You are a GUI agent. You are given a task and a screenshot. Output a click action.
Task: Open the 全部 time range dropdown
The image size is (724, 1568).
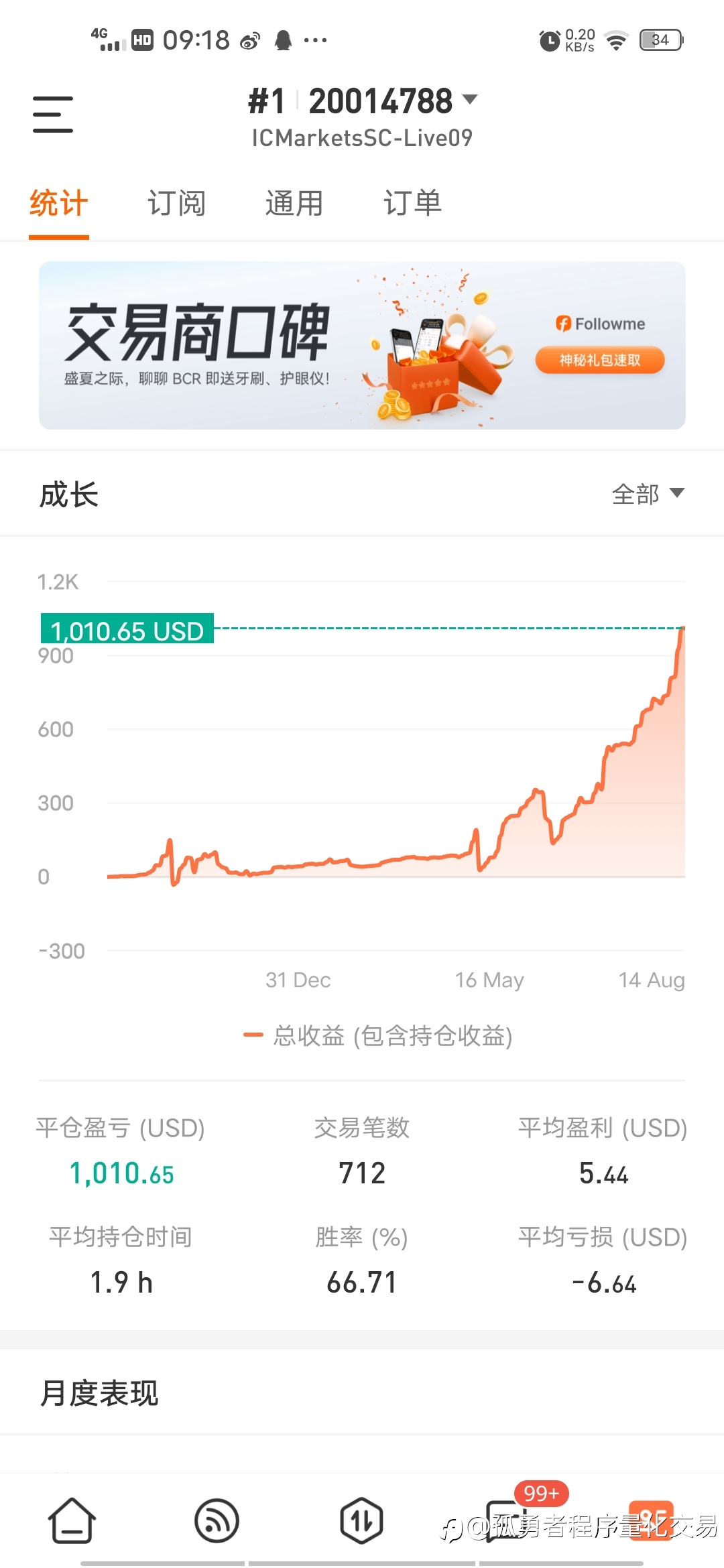click(x=648, y=495)
